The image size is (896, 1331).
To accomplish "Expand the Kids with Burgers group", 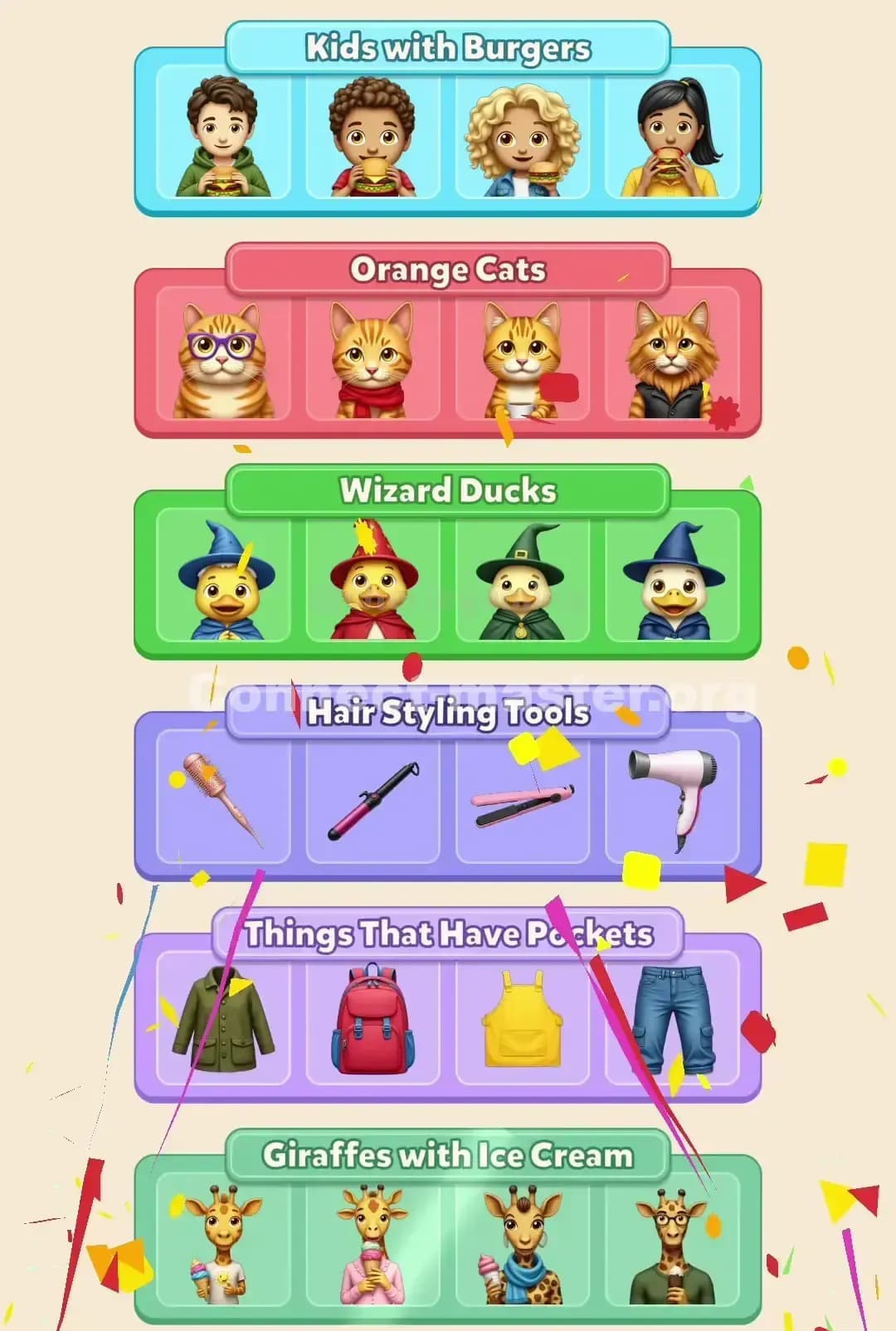I will [448, 47].
